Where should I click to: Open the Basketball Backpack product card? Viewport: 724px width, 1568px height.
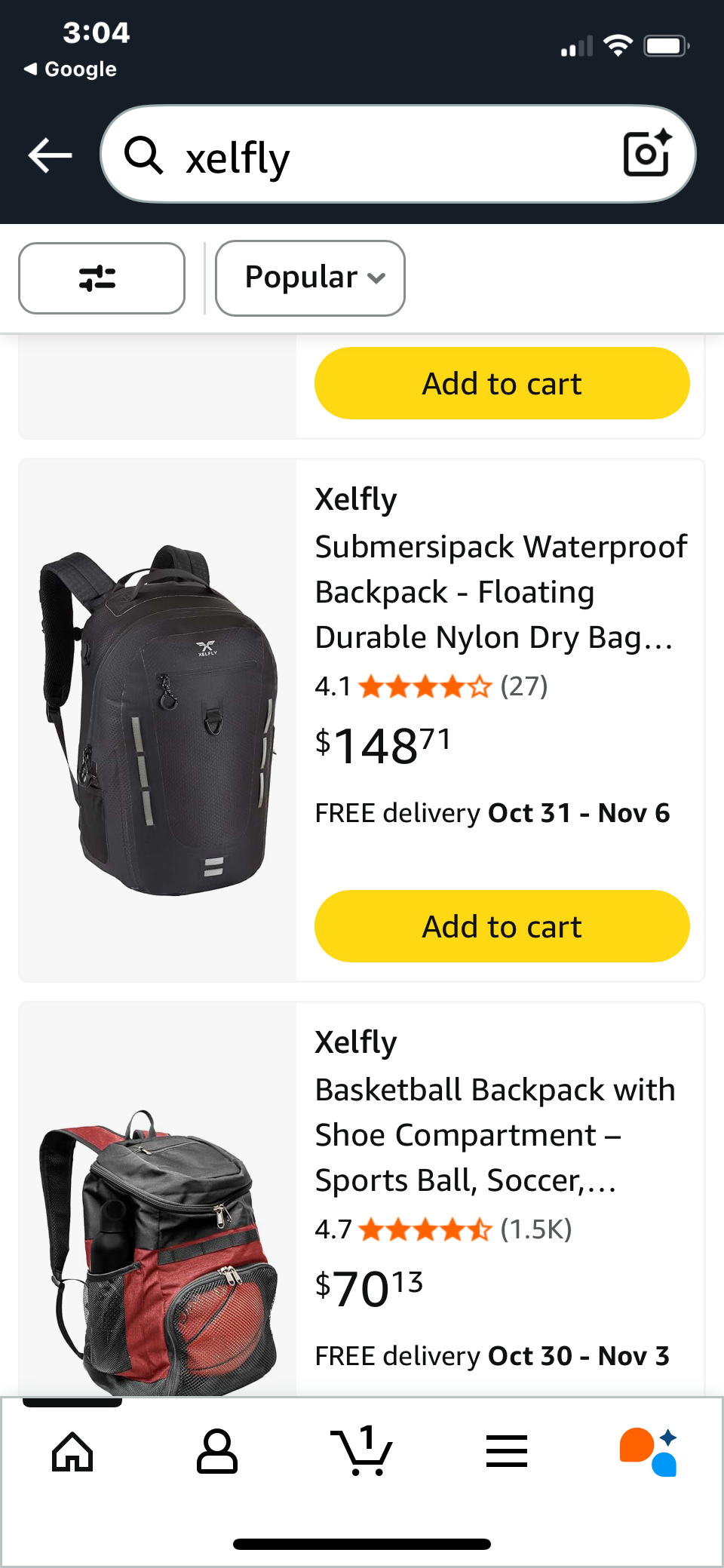tap(494, 1134)
